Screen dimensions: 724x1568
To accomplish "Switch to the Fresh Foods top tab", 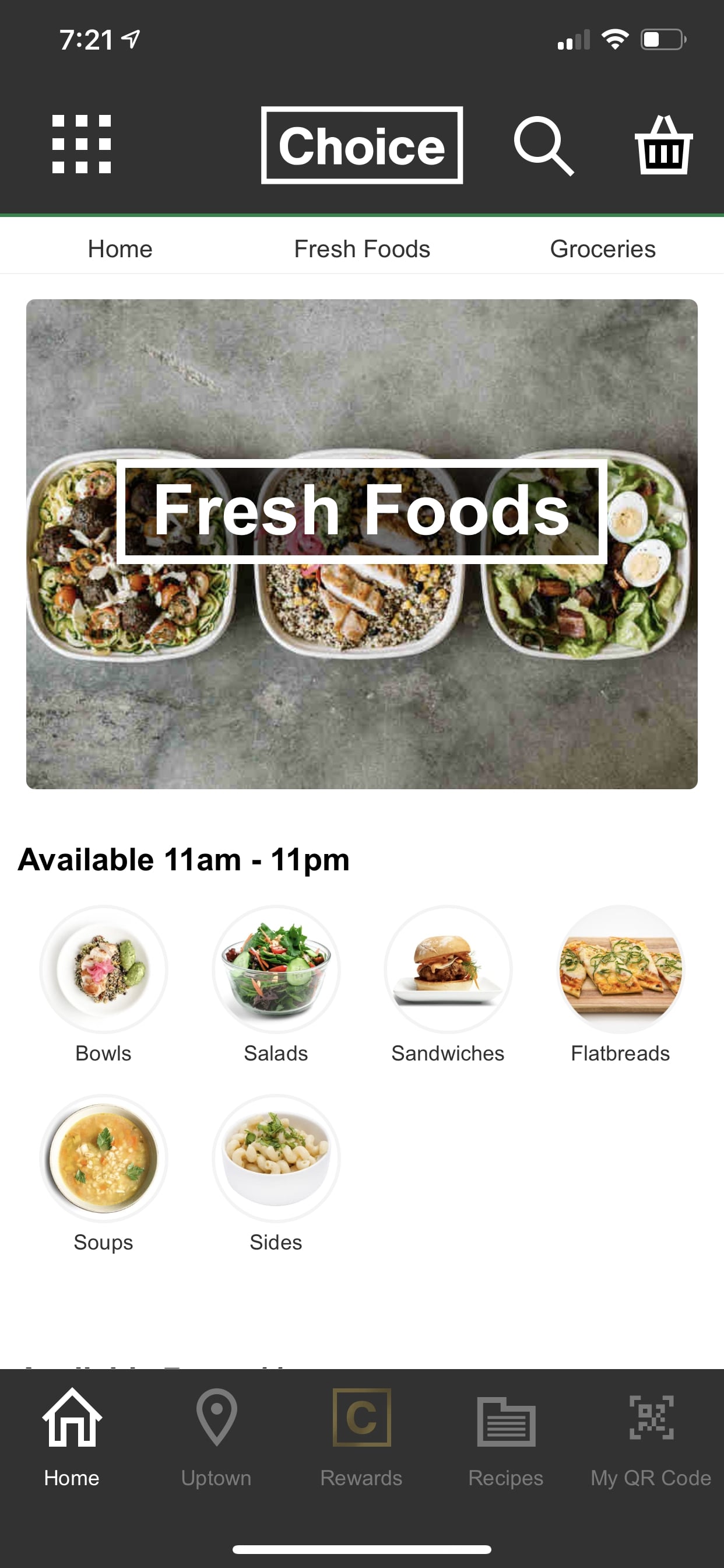I will tap(362, 249).
